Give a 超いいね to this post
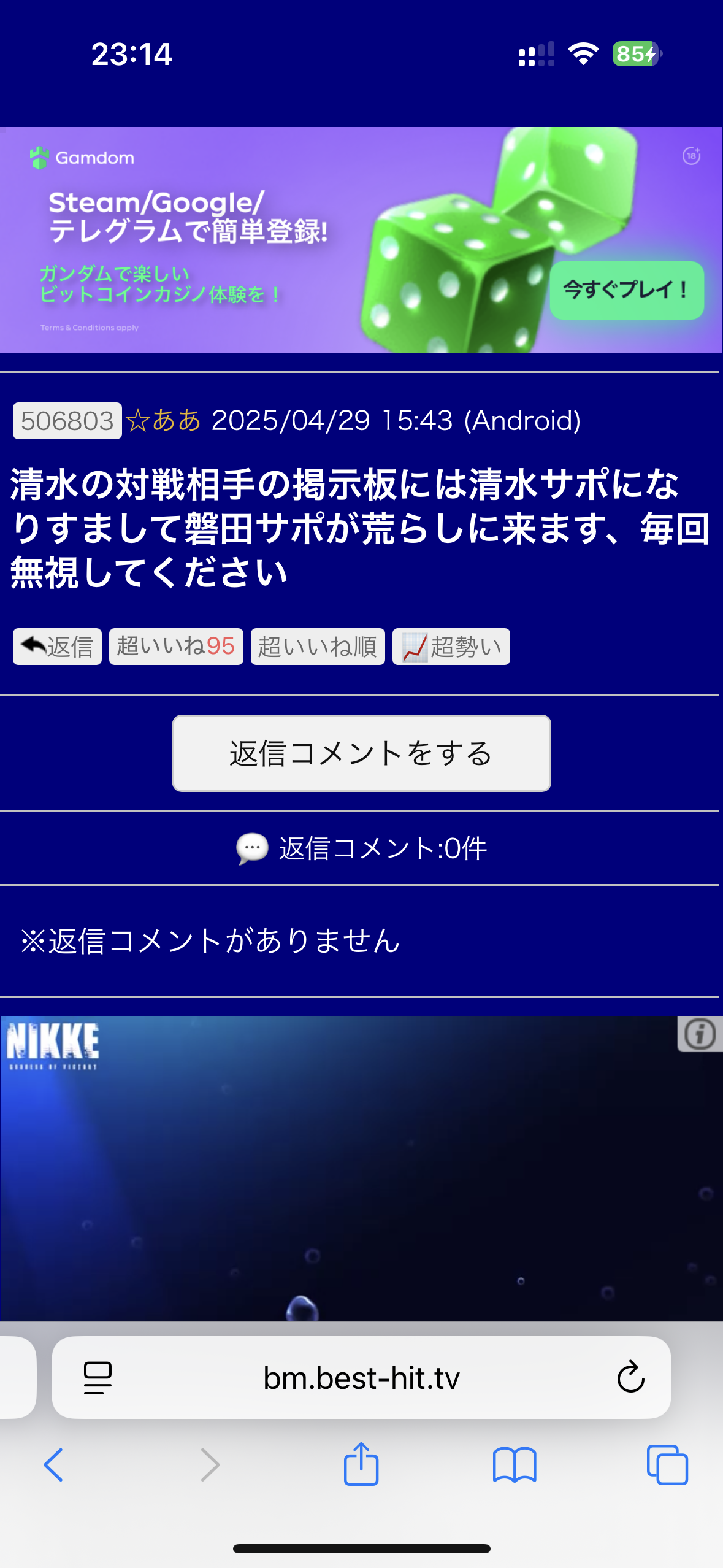 pos(176,646)
